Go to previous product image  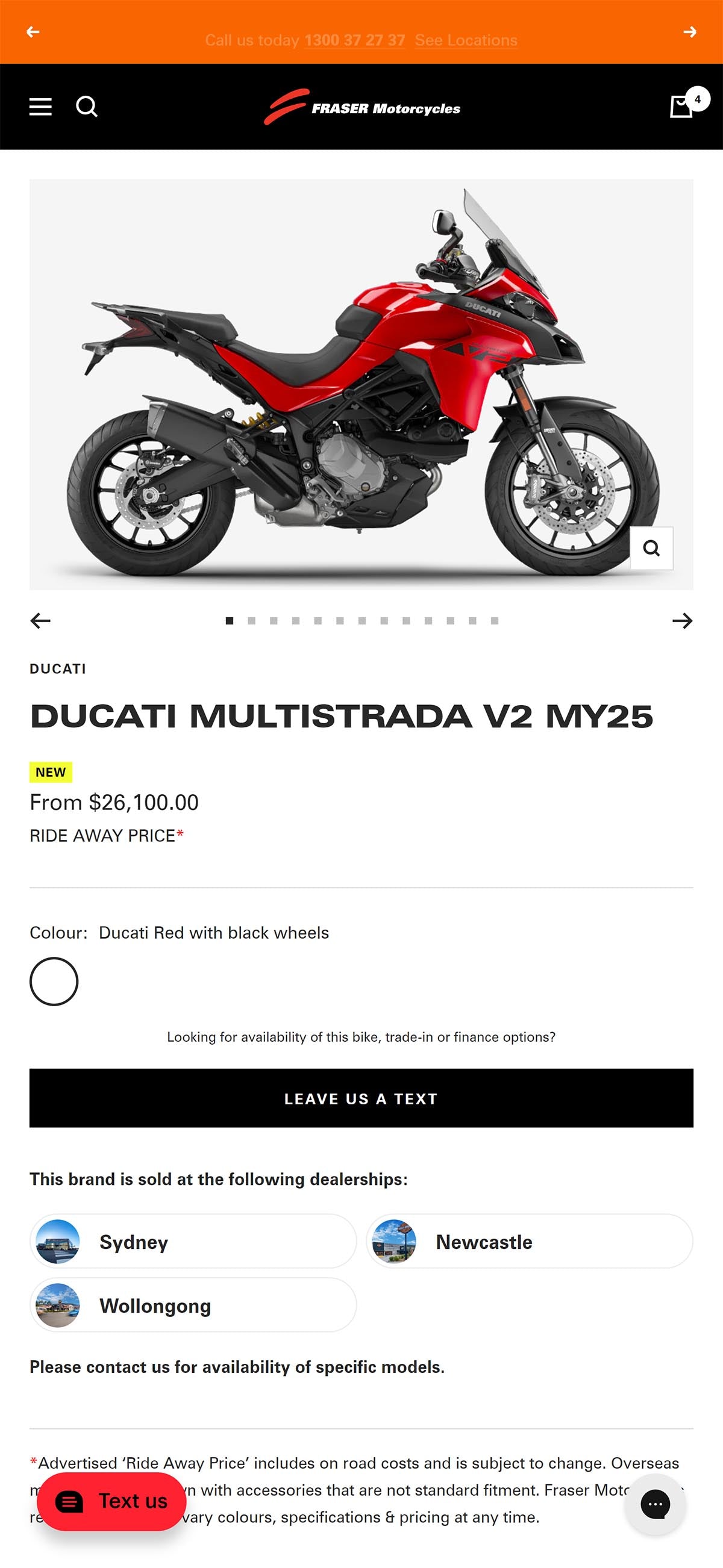tap(41, 621)
